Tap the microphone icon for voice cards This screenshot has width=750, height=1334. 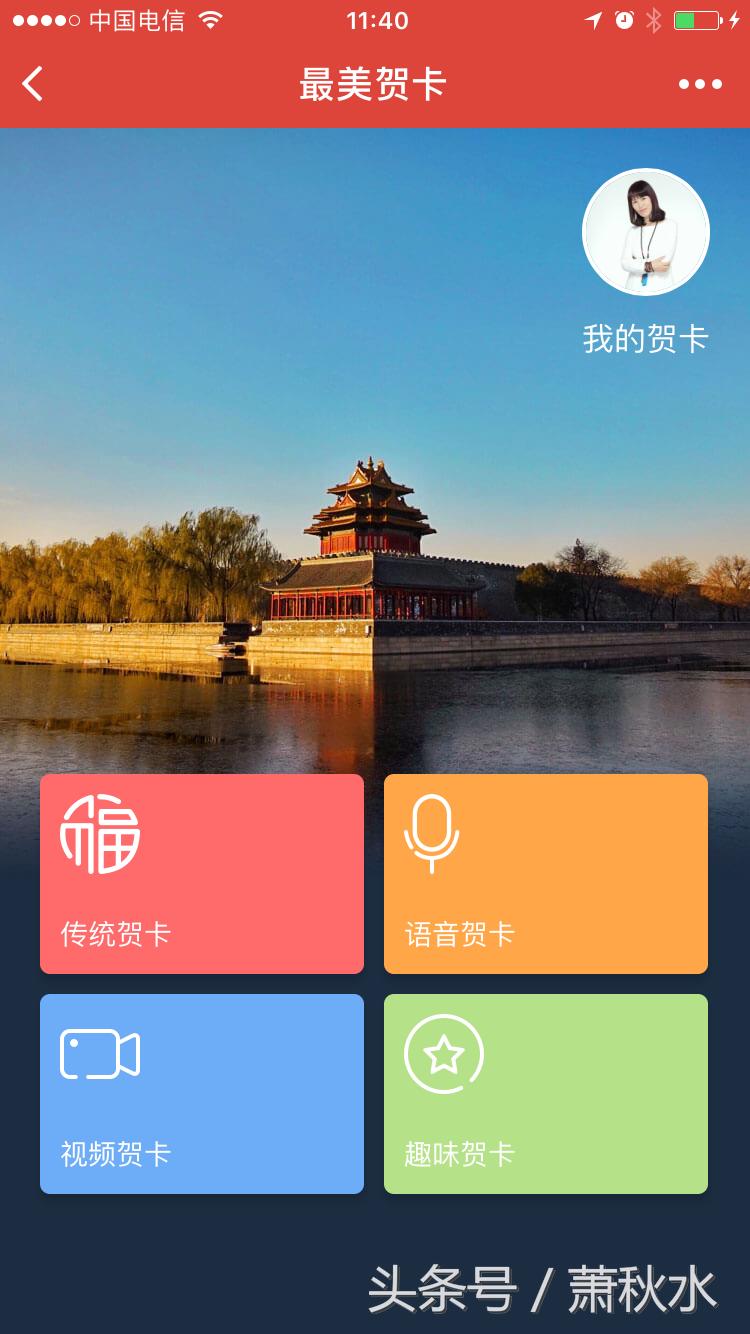point(432,834)
